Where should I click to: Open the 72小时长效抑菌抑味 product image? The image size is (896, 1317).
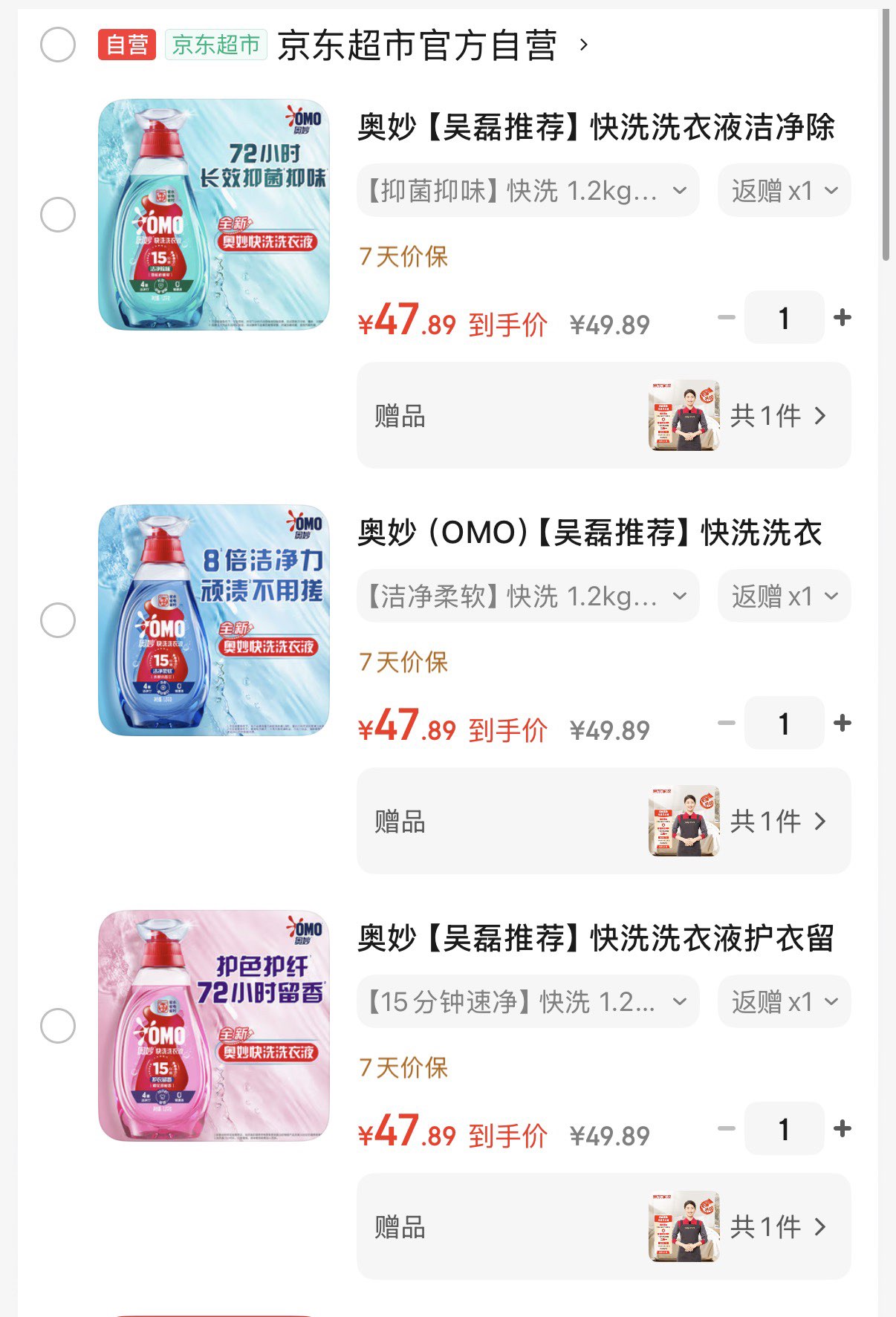[214, 215]
